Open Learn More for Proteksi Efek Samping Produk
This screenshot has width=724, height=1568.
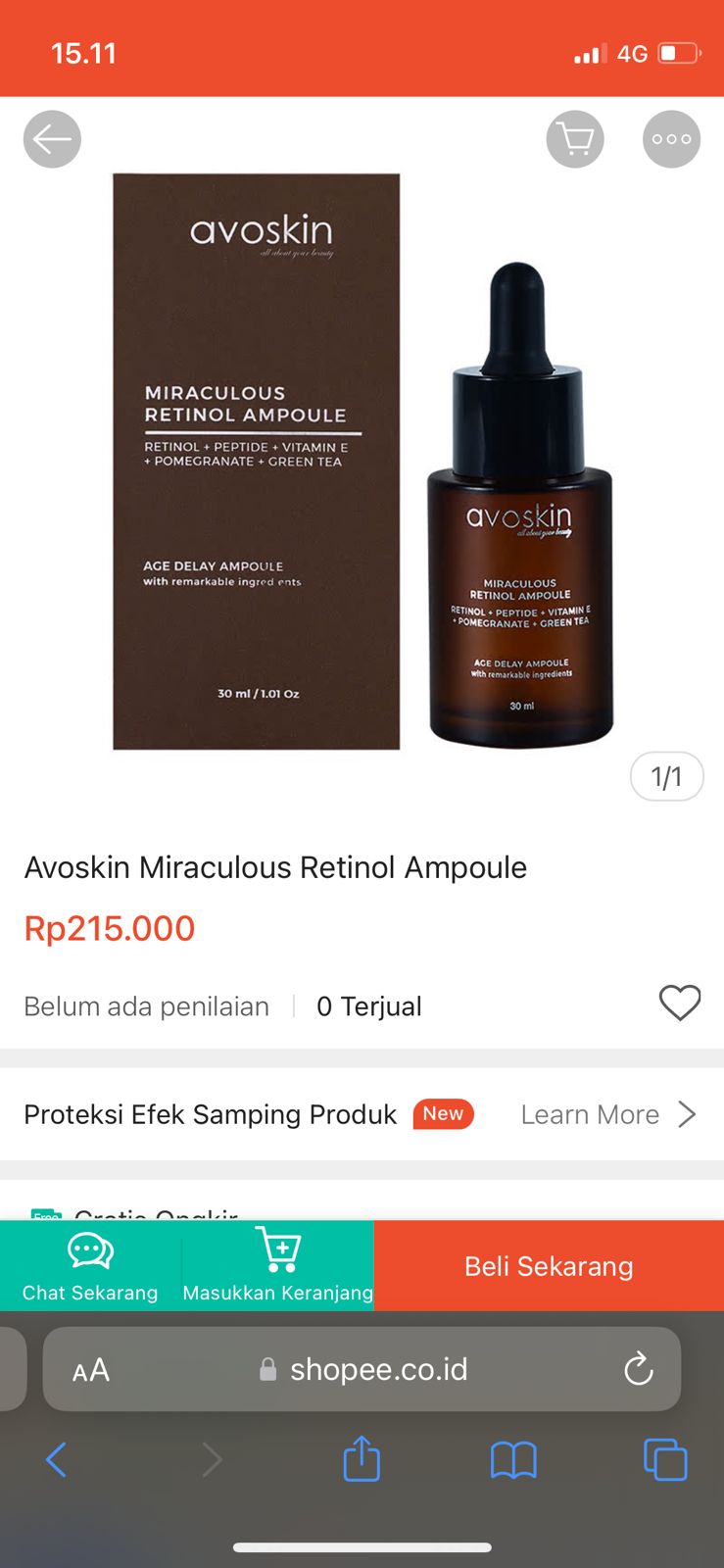tap(608, 1114)
